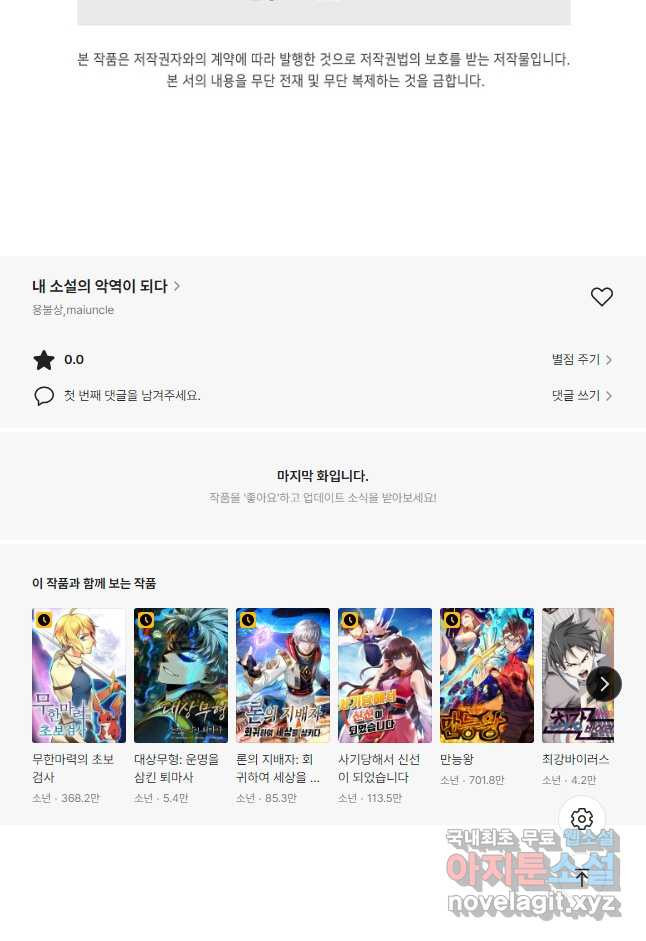This screenshot has width=646, height=941.
Task: Open viewer settings gear
Action: point(582,820)
